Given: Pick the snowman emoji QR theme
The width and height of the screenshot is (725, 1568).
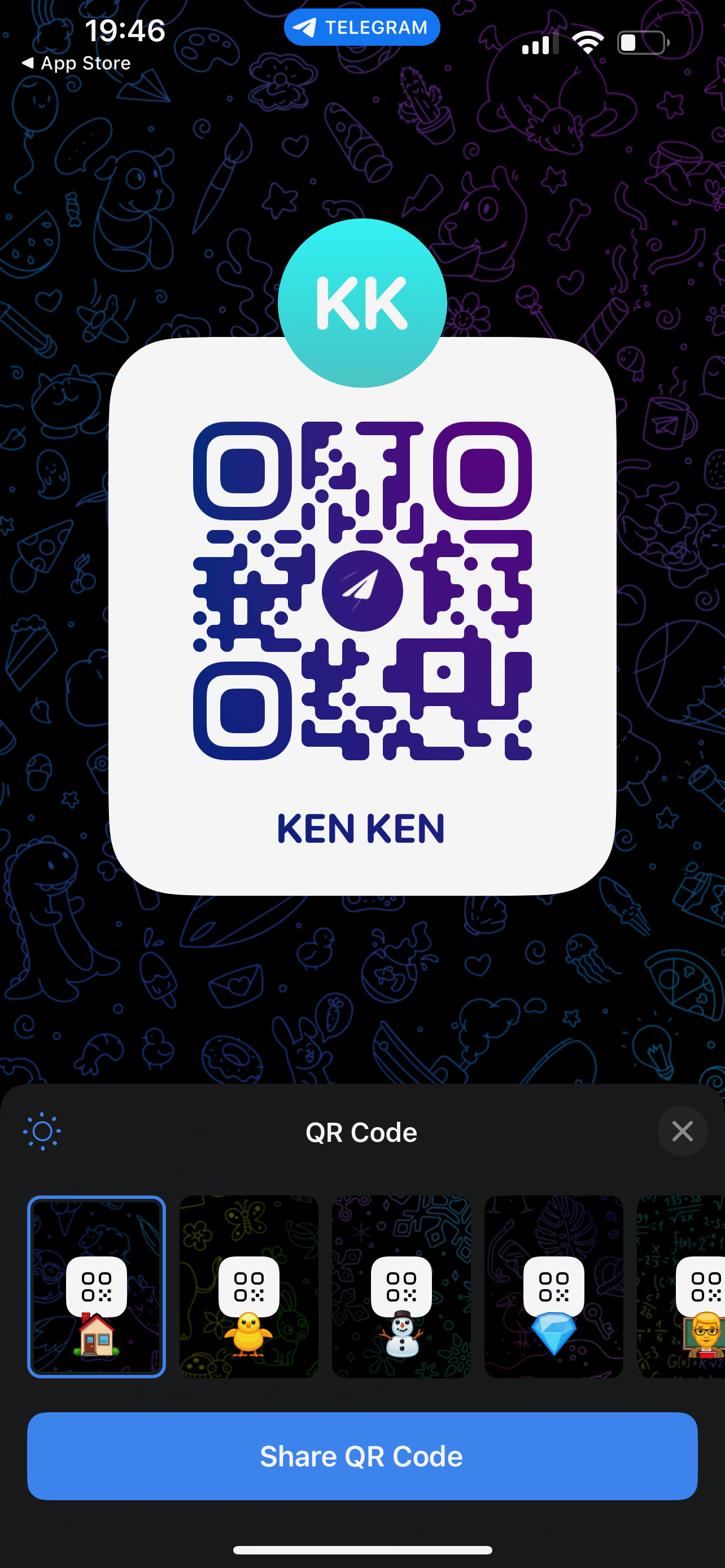Looking at the screenshot, I should click(x=401, y=1286).
